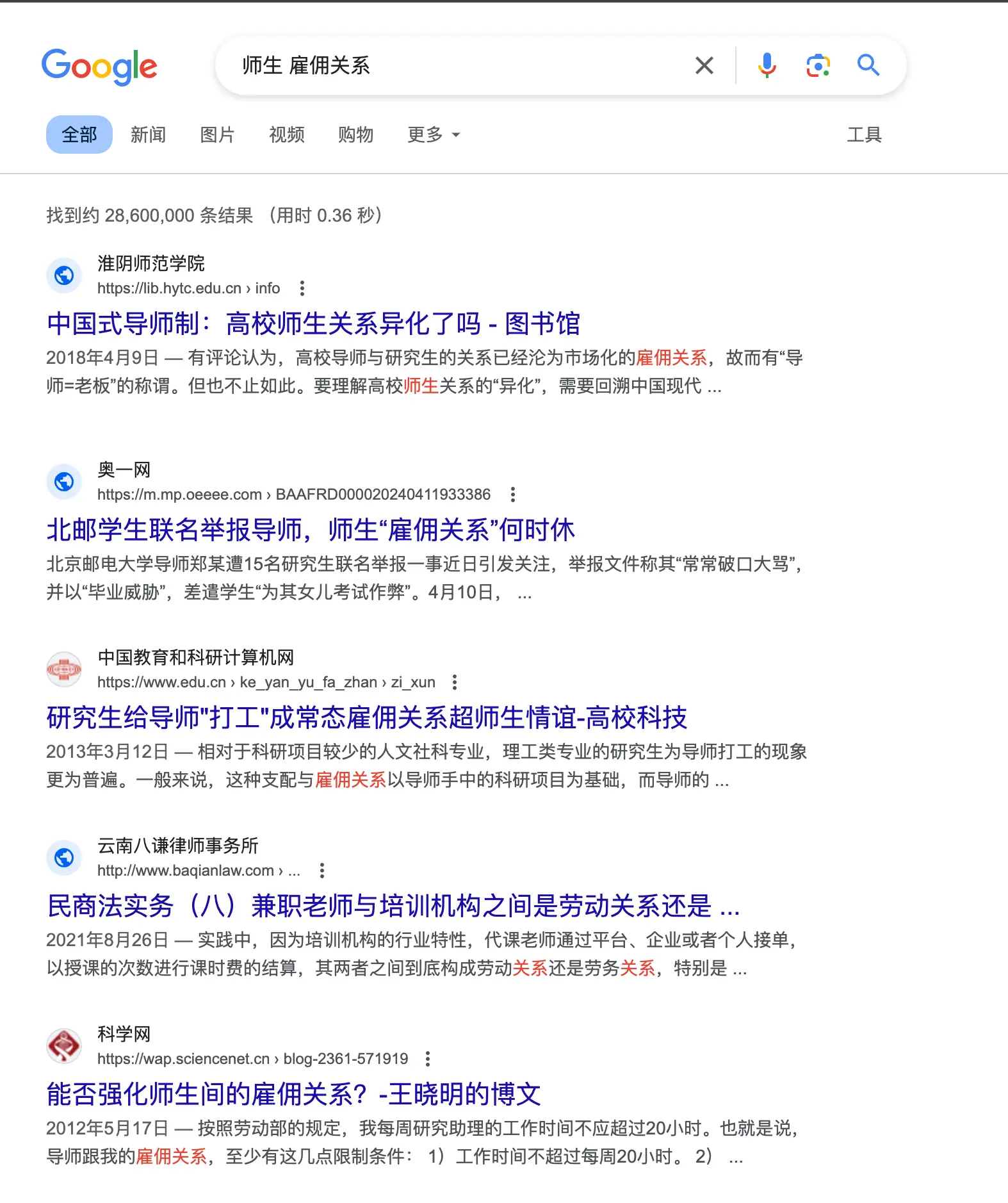Go to the Google homepage via logo

point(99,66)
